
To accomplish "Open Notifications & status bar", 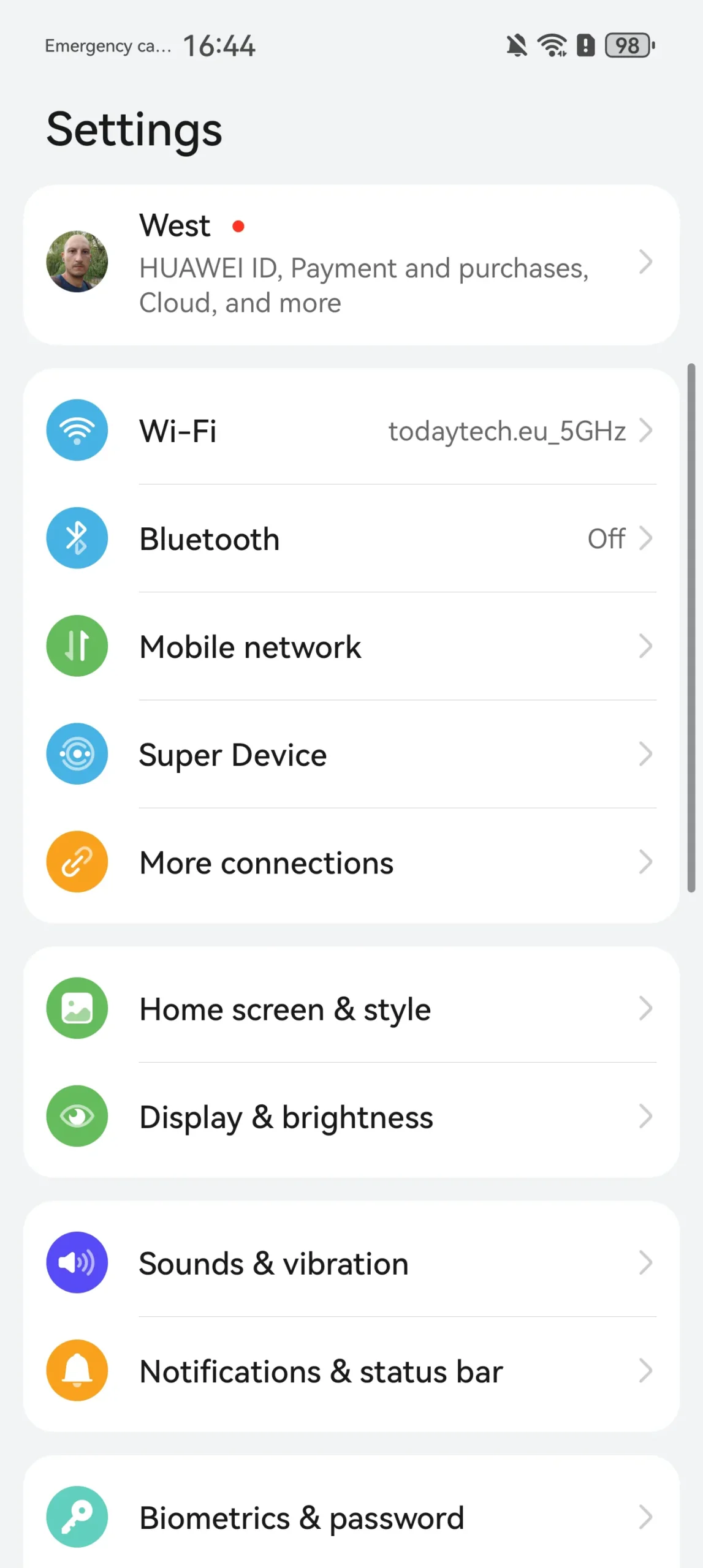I will coord(351,1370).
